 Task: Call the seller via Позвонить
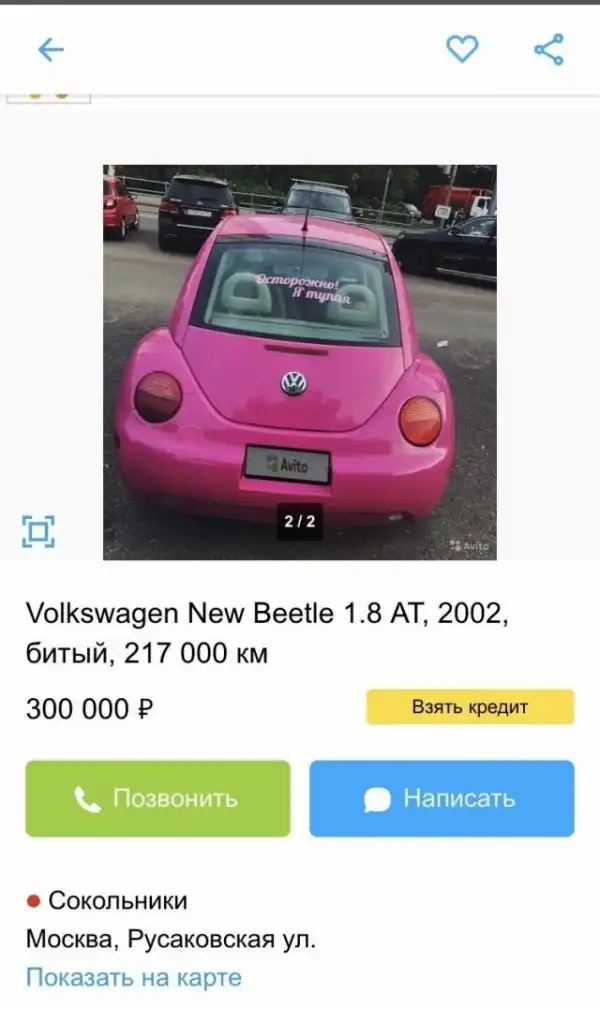tap(157, 798)
